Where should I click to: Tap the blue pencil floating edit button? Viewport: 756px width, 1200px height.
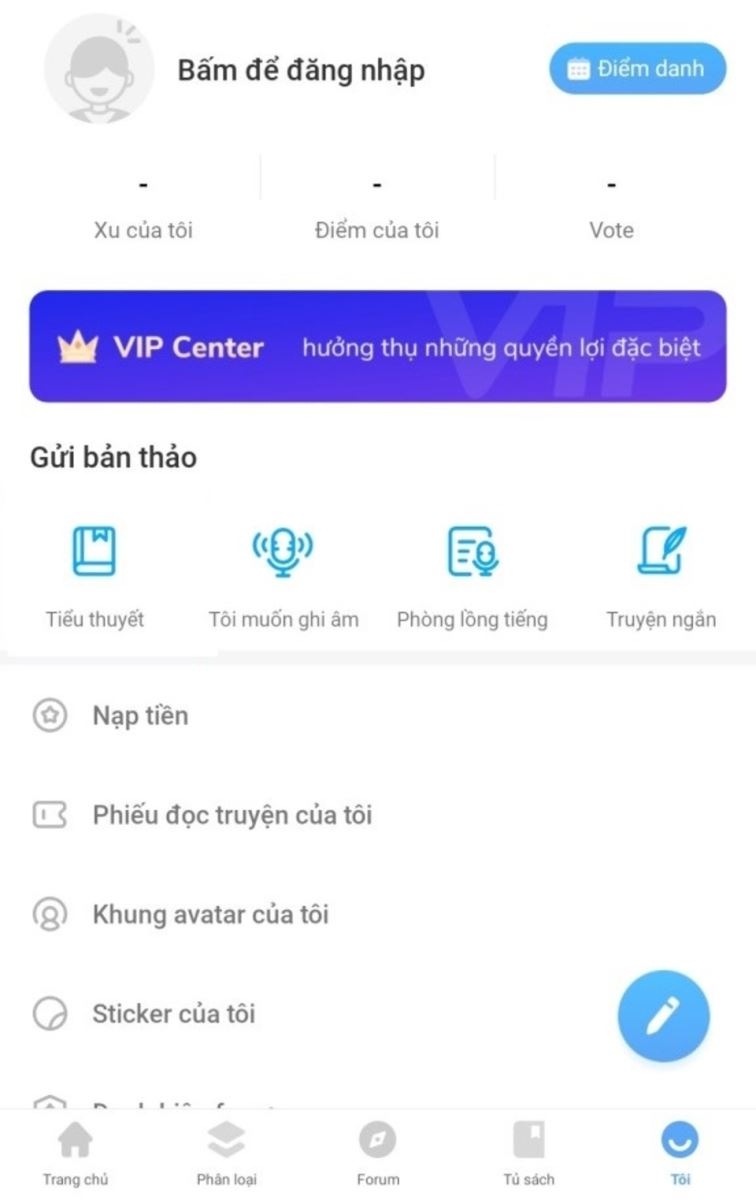(663, 1015)
